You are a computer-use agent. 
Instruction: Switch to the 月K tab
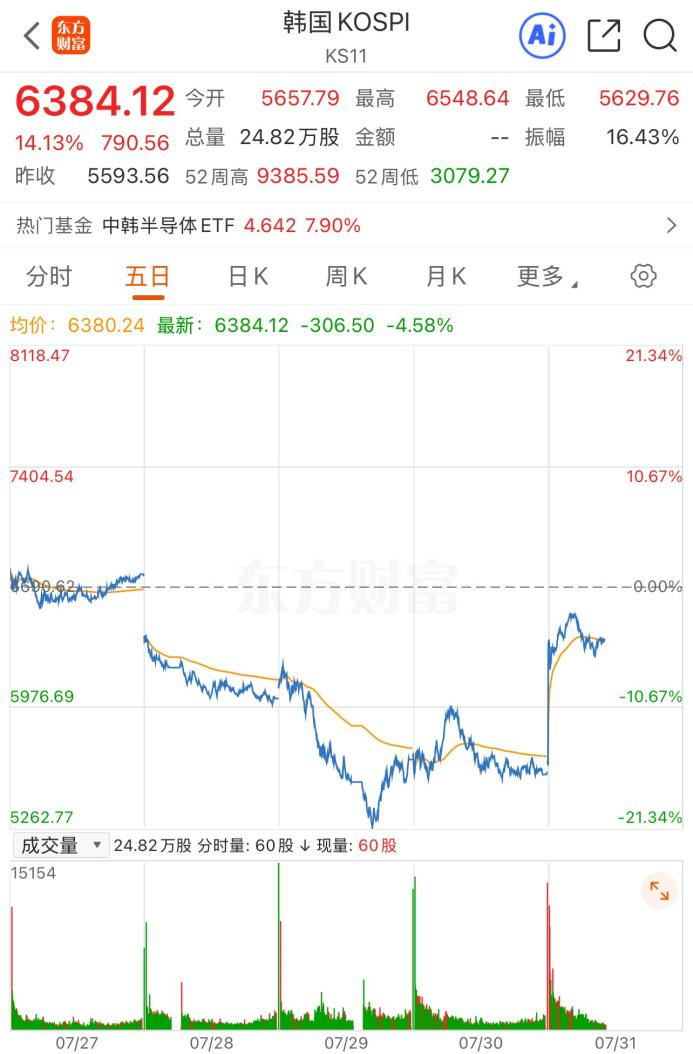[x=446, y=276]
